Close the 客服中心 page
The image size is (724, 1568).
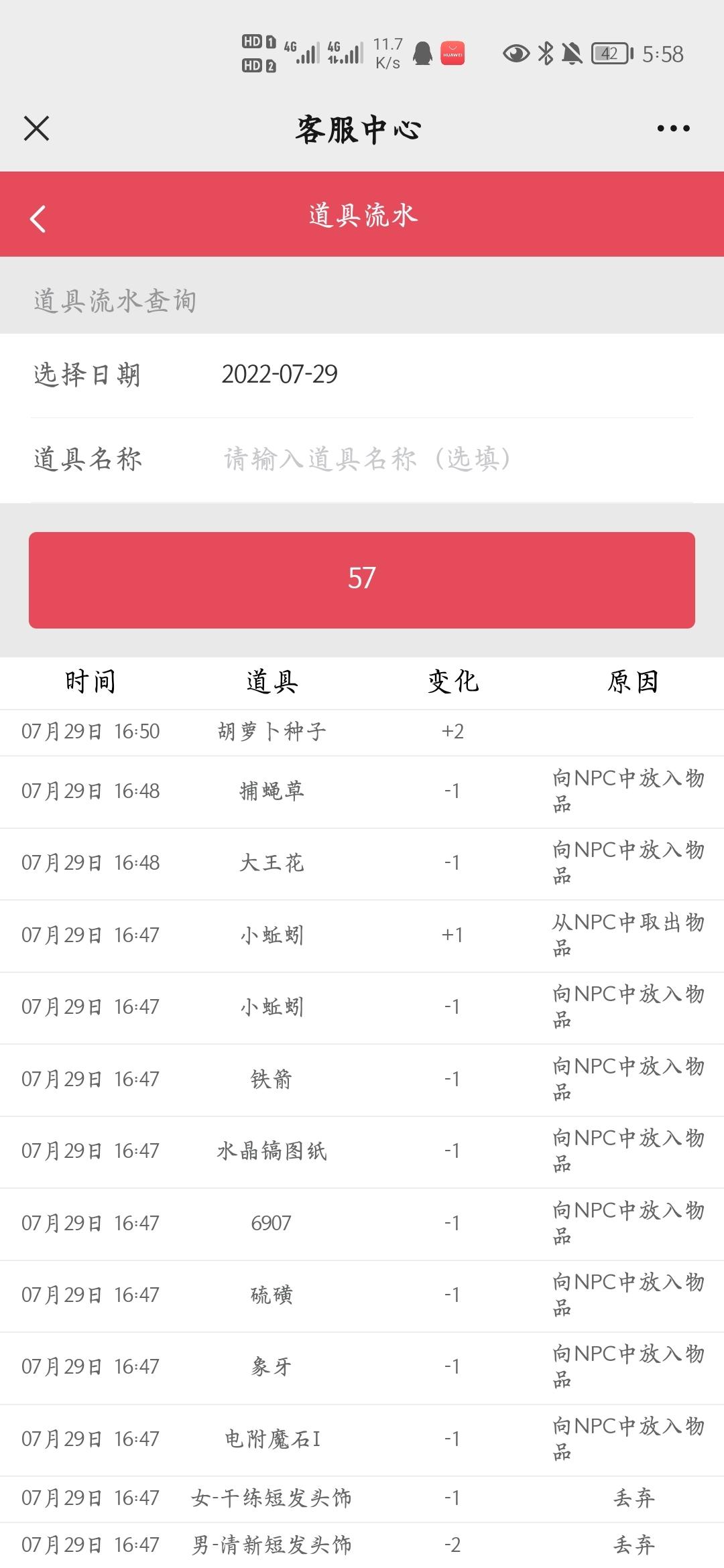click(x=36, y=128)
